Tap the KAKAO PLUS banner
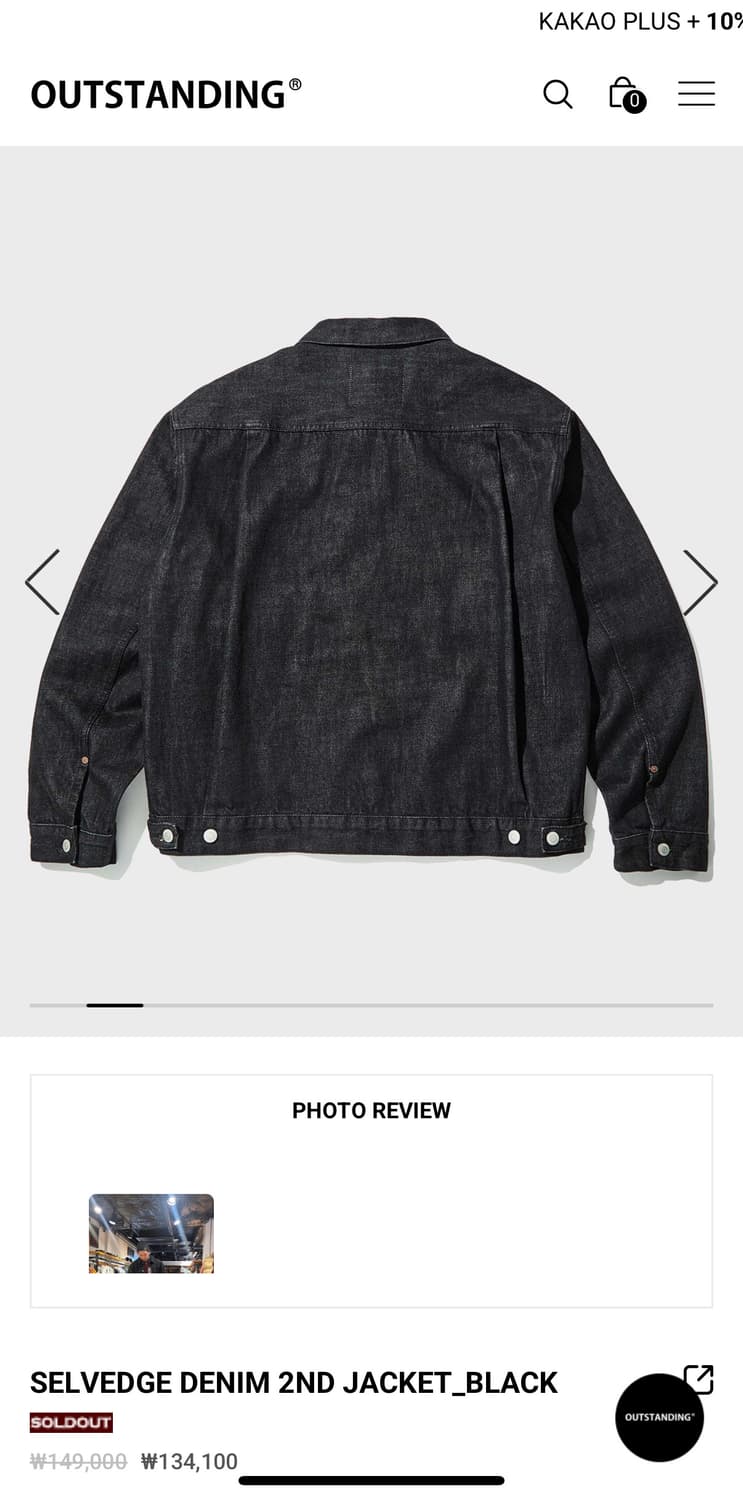743x1500 pixels. tap(640, 21)
